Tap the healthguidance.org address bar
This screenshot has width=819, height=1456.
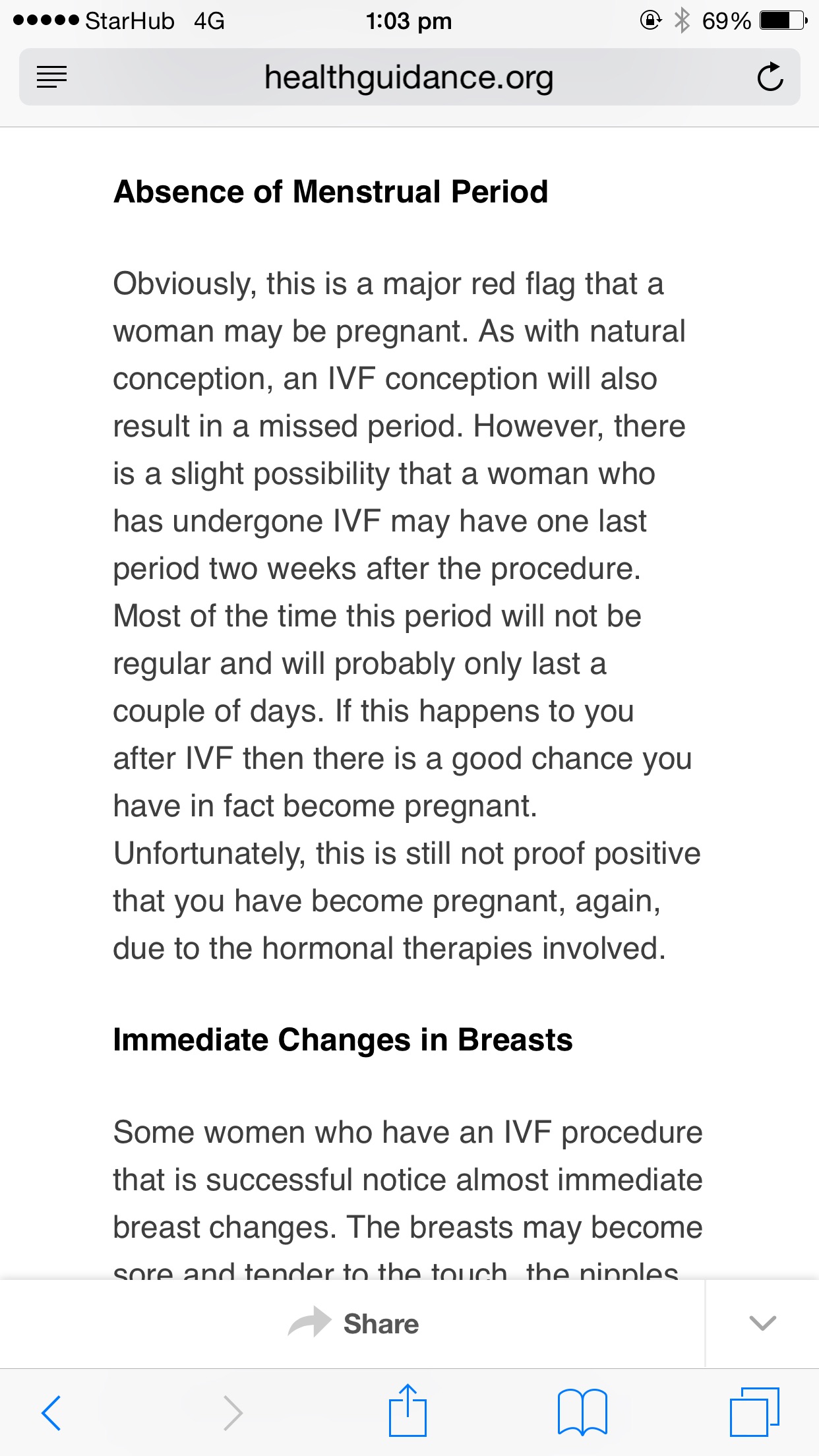[409, 77]
